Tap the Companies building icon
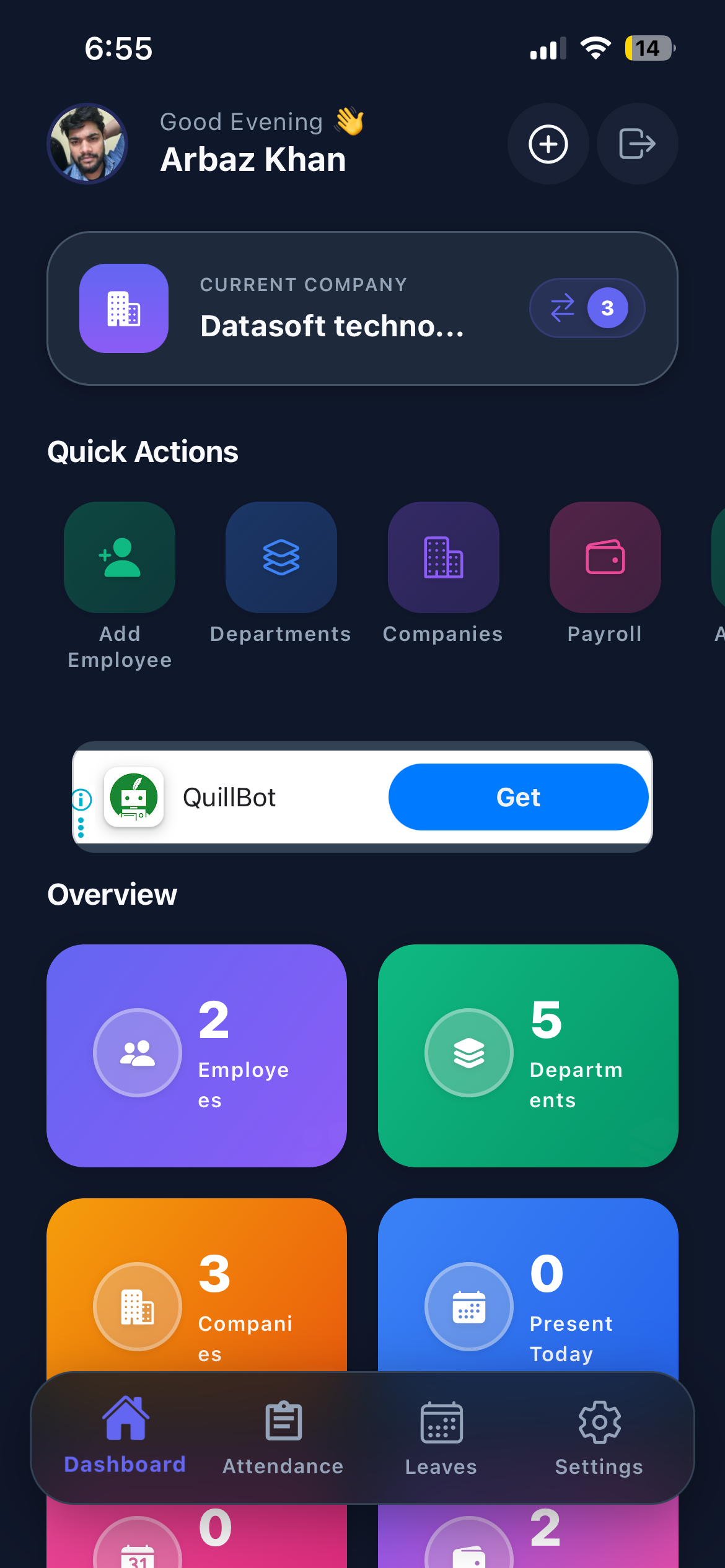The image size is (725, 1568). 442,557
